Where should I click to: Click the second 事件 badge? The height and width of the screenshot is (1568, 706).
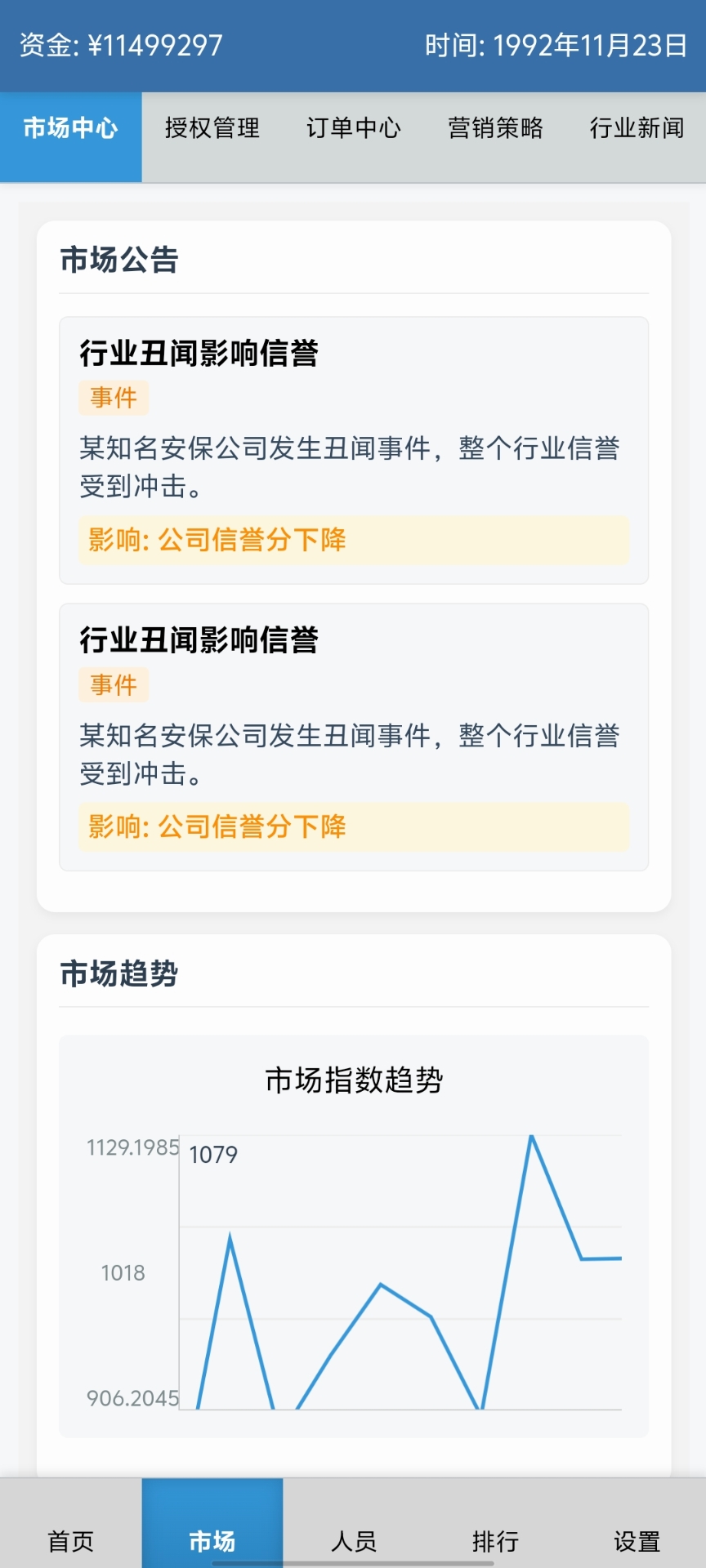pyautogui.click(x=113, y=685)
